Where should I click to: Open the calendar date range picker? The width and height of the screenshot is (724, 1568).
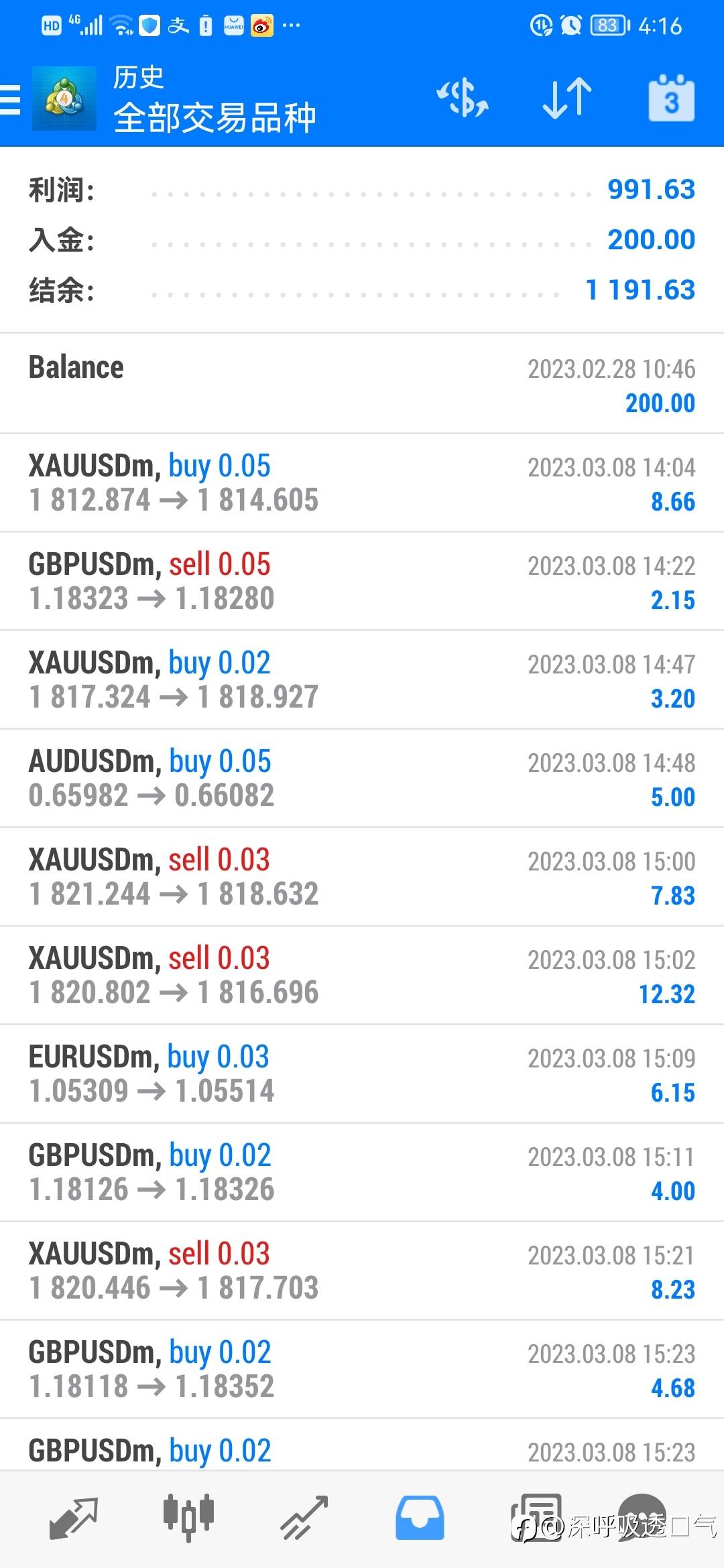coord(672,98)
